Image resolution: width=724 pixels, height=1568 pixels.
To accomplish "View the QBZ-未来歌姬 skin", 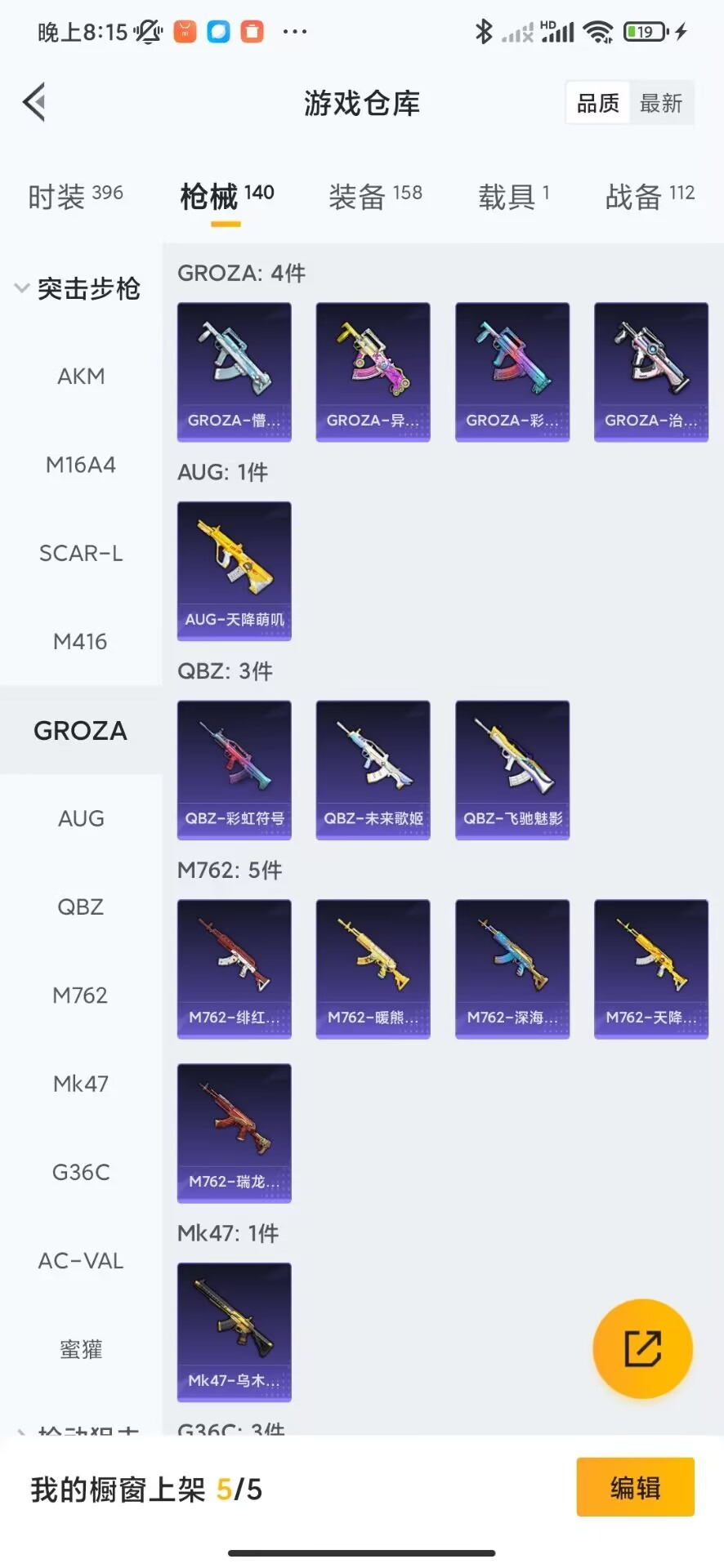I will point(373,769).
